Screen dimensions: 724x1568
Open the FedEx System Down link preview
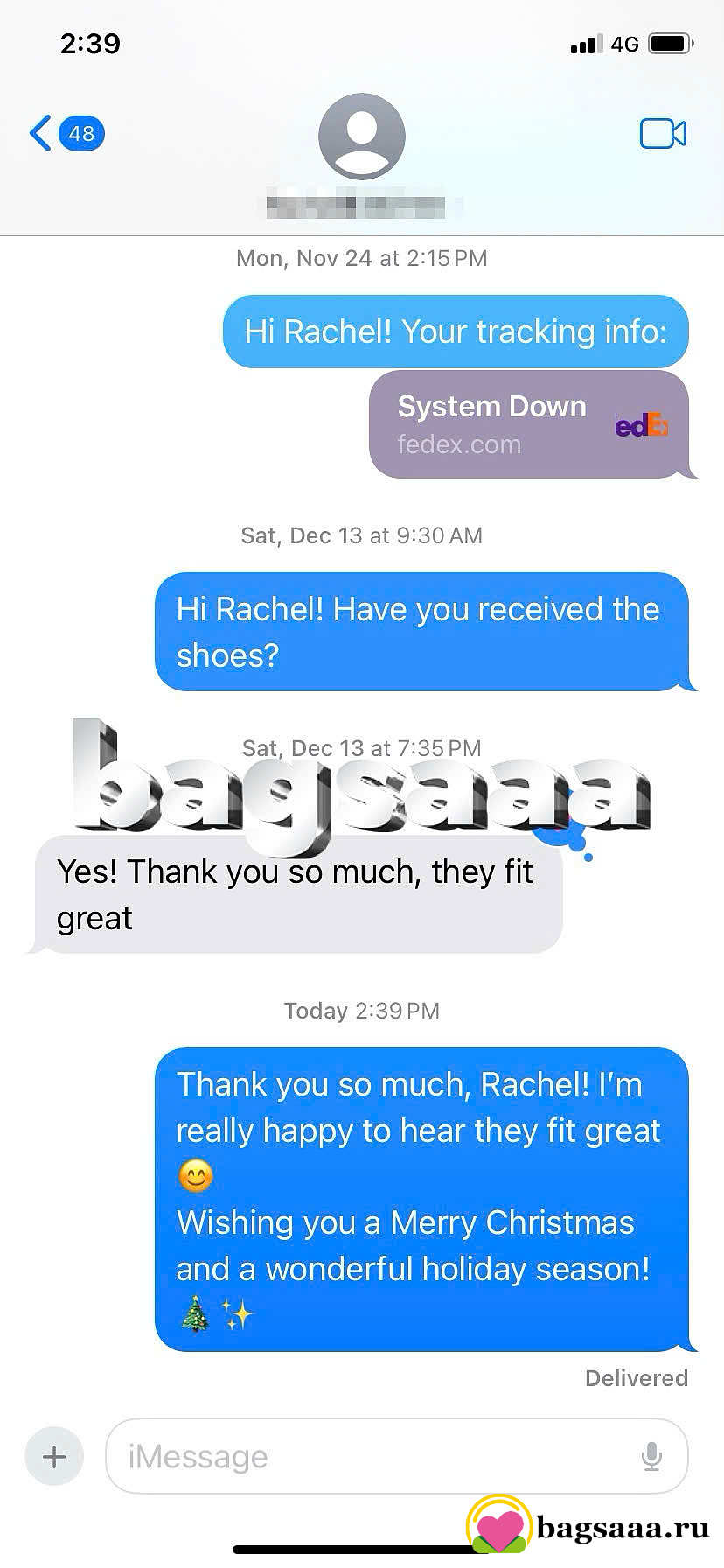pyautogui.click(x=528, y=424)
